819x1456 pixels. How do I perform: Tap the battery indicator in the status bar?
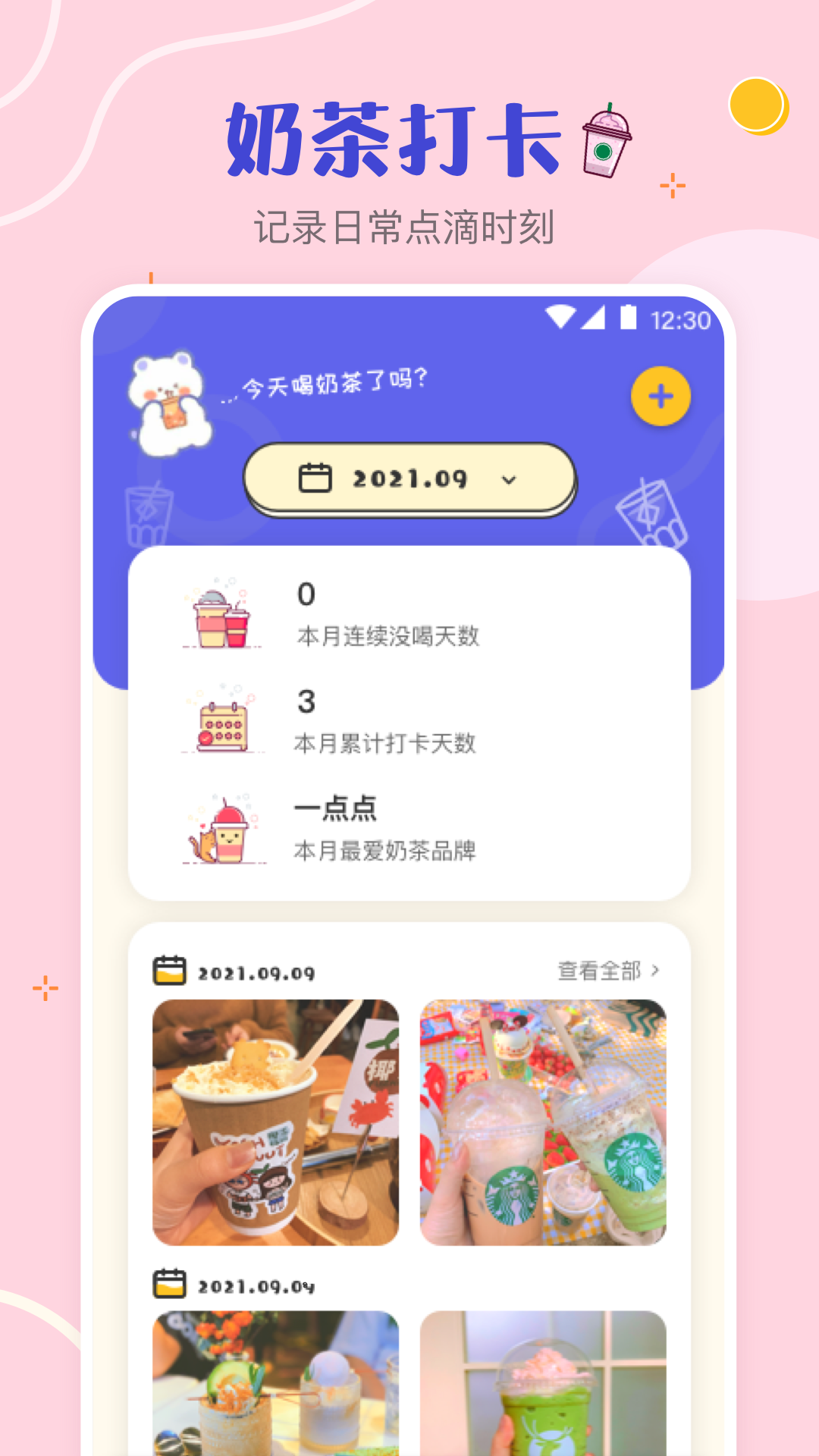click(x=626, y=319)
